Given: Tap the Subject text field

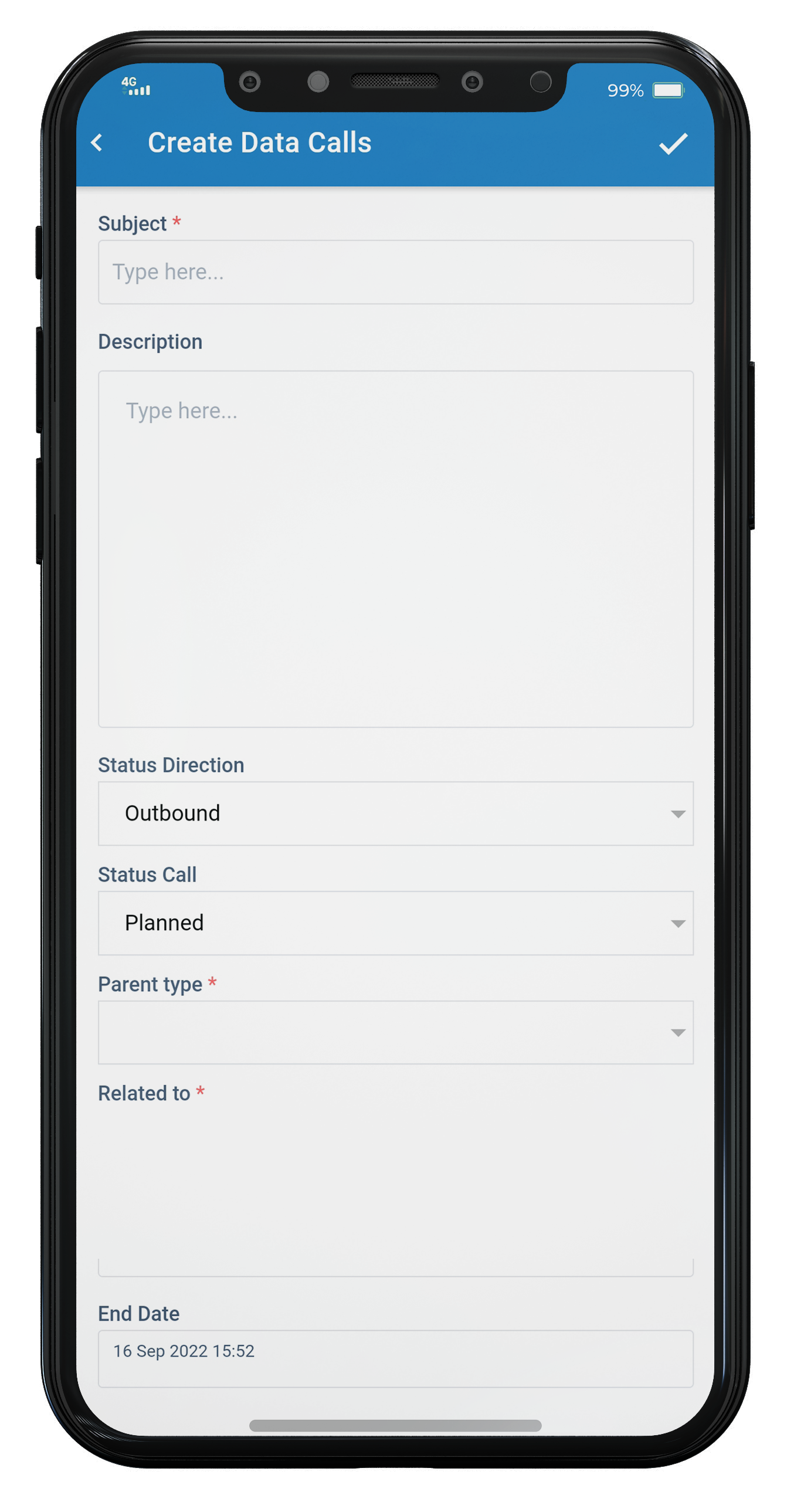Looking at the screenshot, I should [x=396, y=272].
